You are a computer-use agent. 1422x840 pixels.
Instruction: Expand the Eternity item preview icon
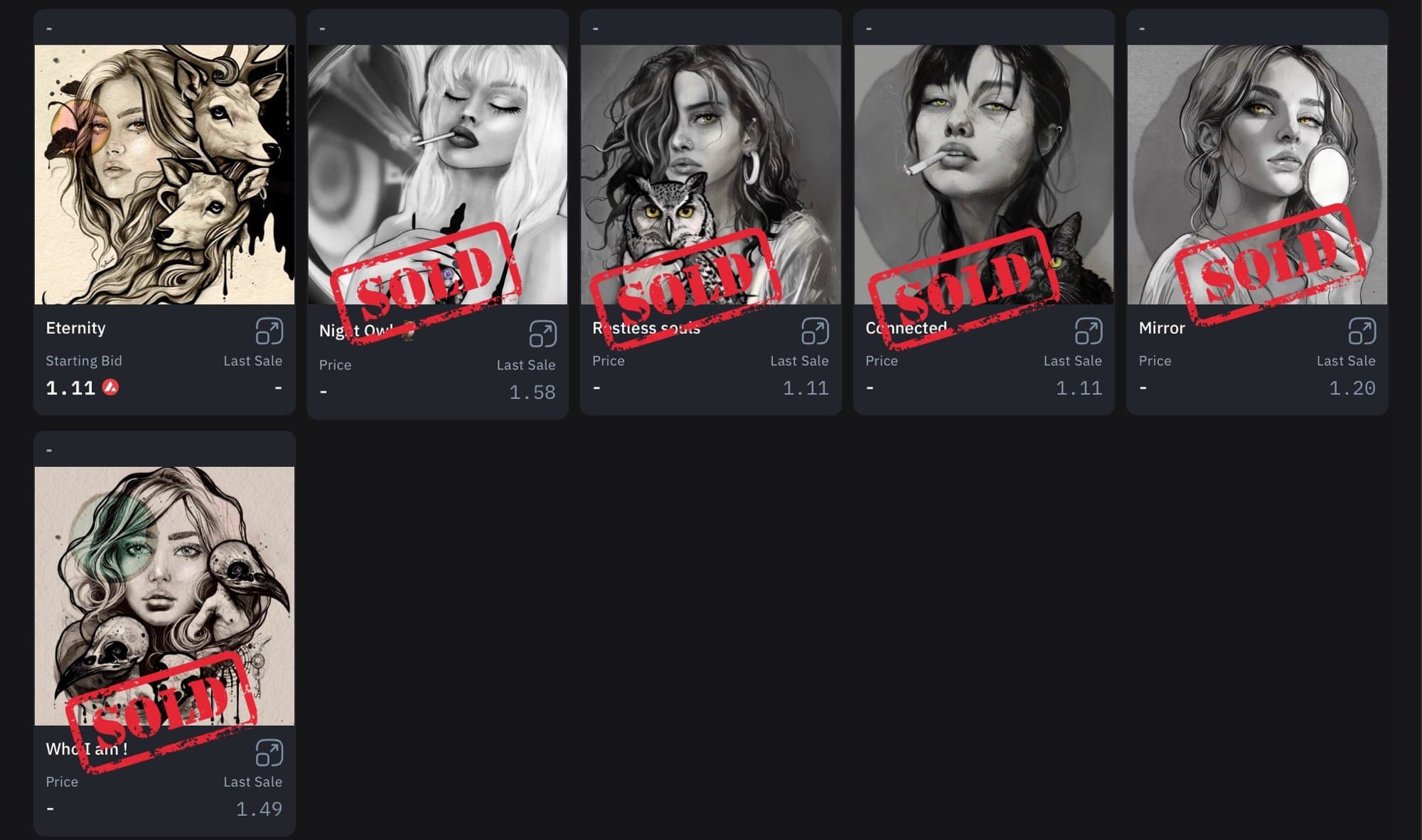(x=269, y=331)
